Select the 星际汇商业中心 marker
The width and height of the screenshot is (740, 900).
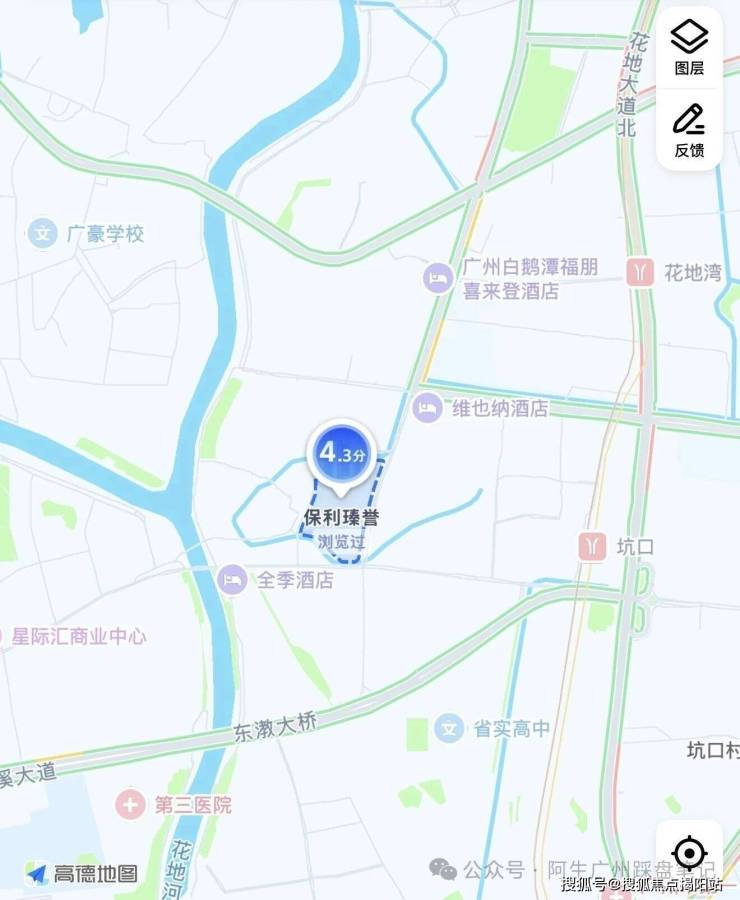[x=73, y=637]
